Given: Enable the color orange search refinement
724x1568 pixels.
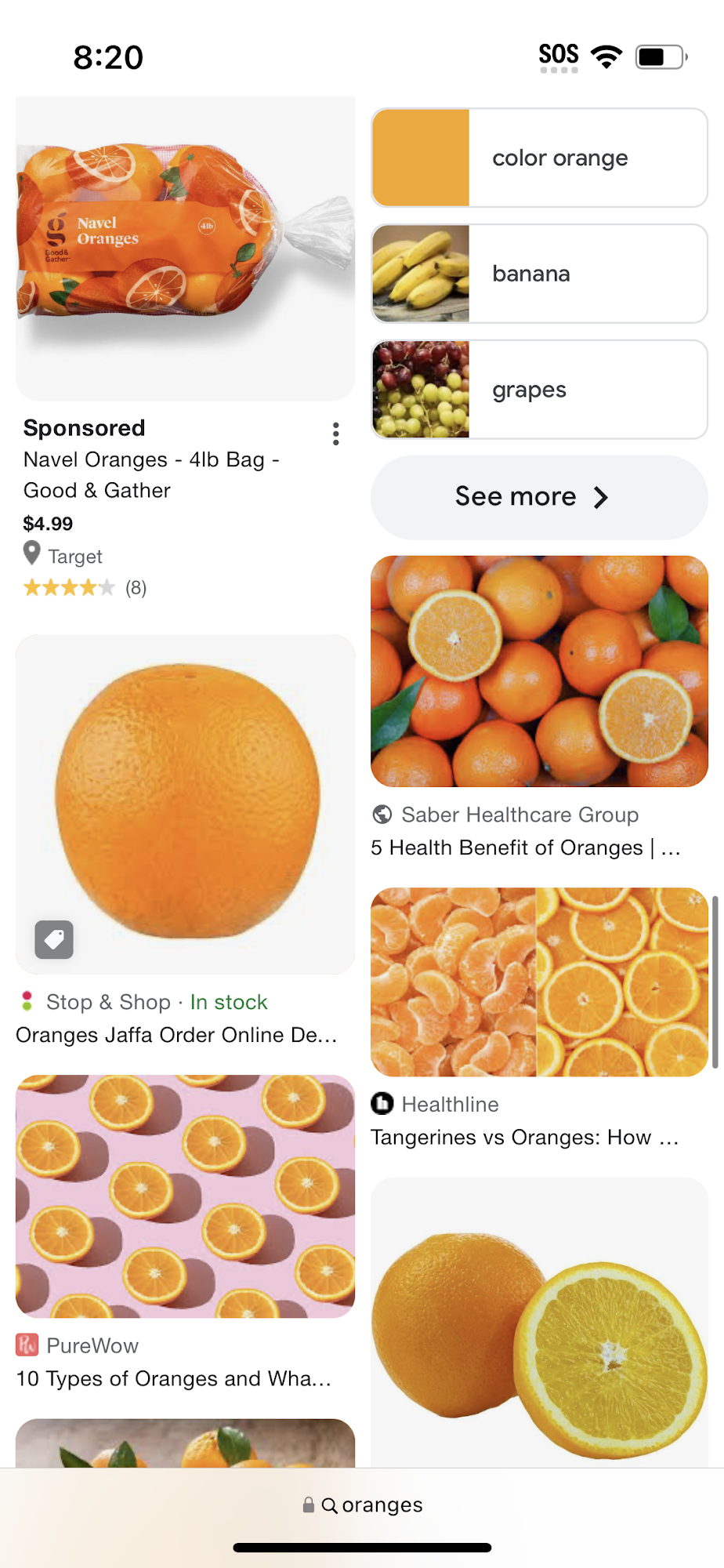Looking at the screenshot, I should pos(538,158).
